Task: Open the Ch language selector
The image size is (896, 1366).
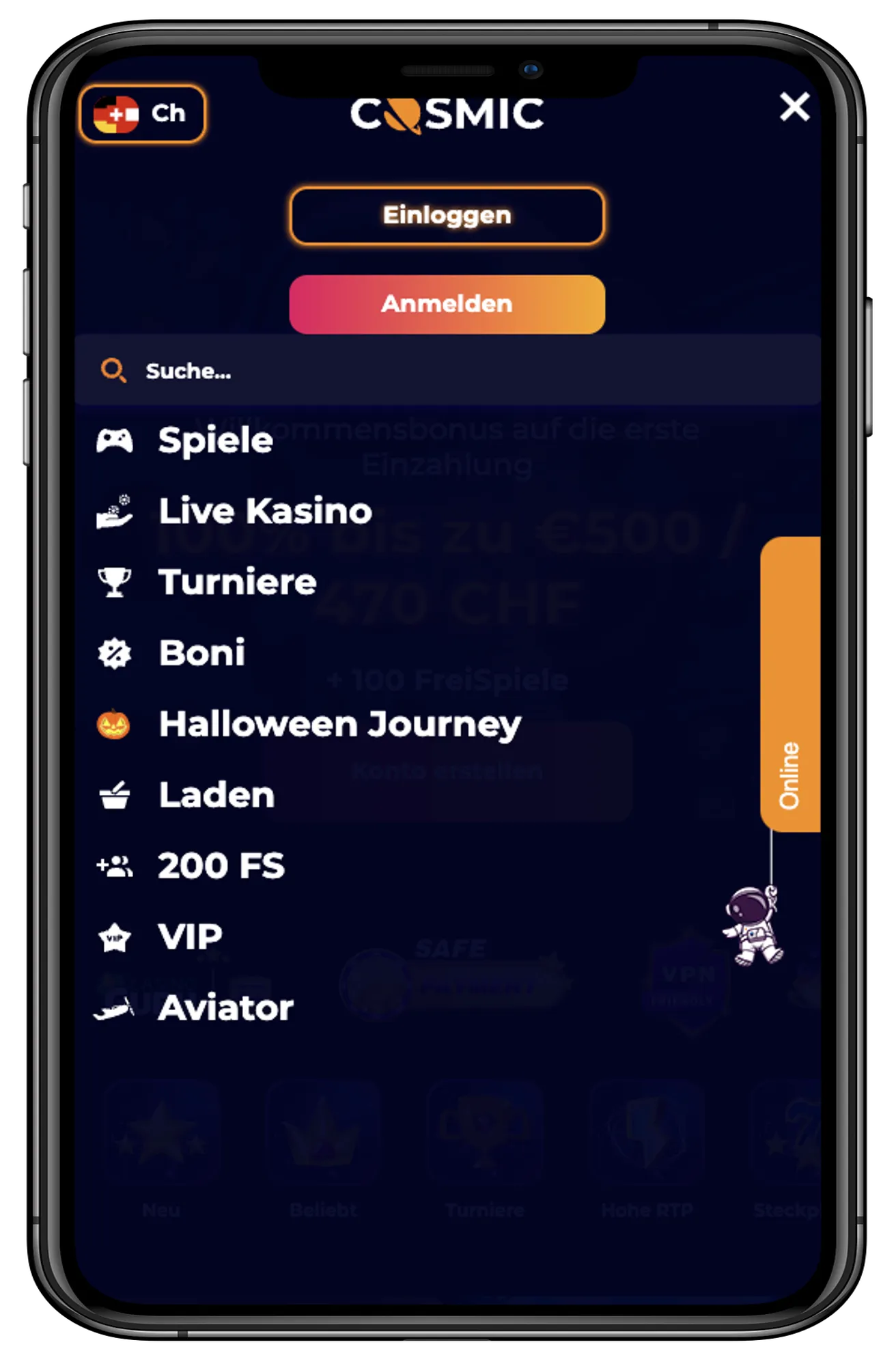Action: pos(142,113)
